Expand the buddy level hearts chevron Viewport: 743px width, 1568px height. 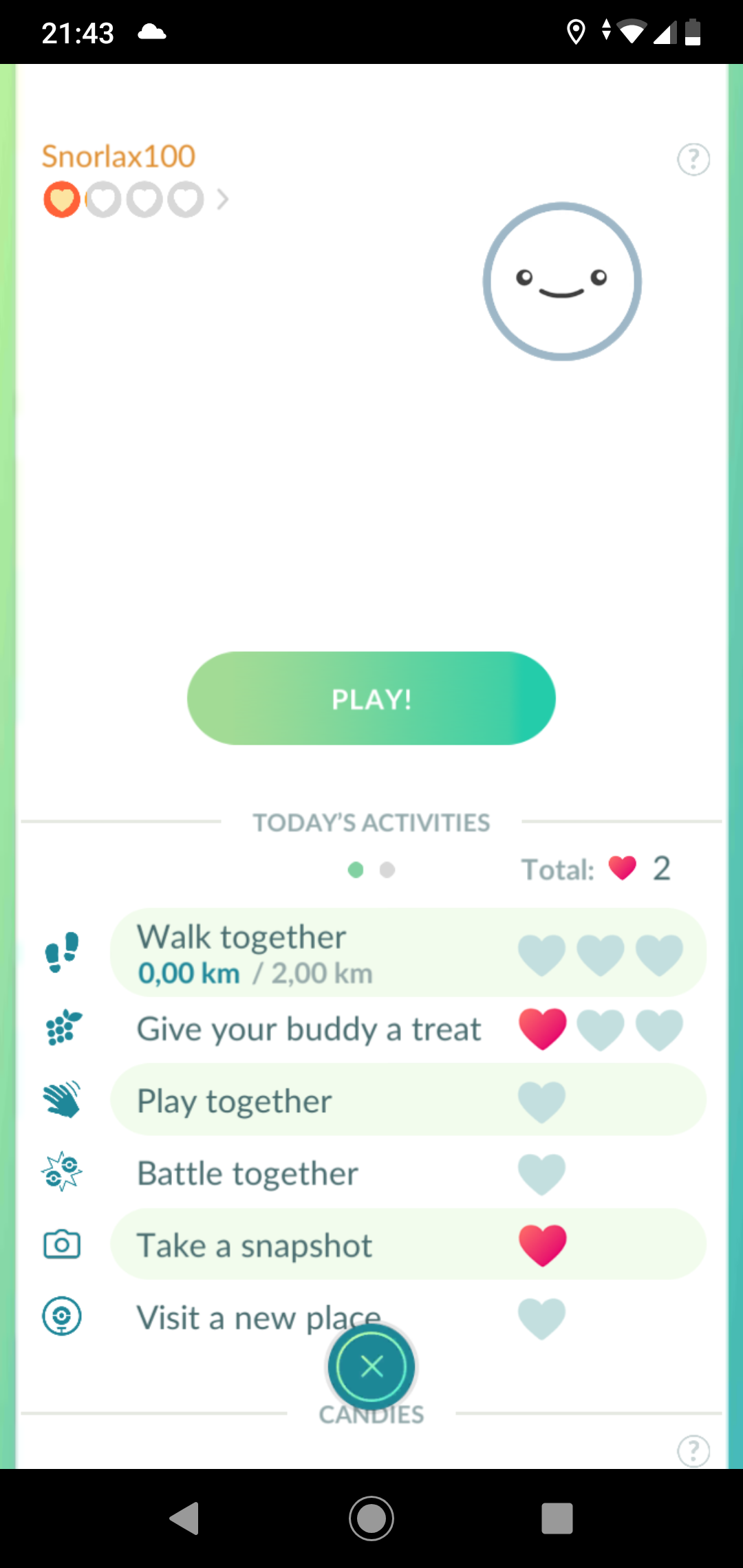pos(222,199)
